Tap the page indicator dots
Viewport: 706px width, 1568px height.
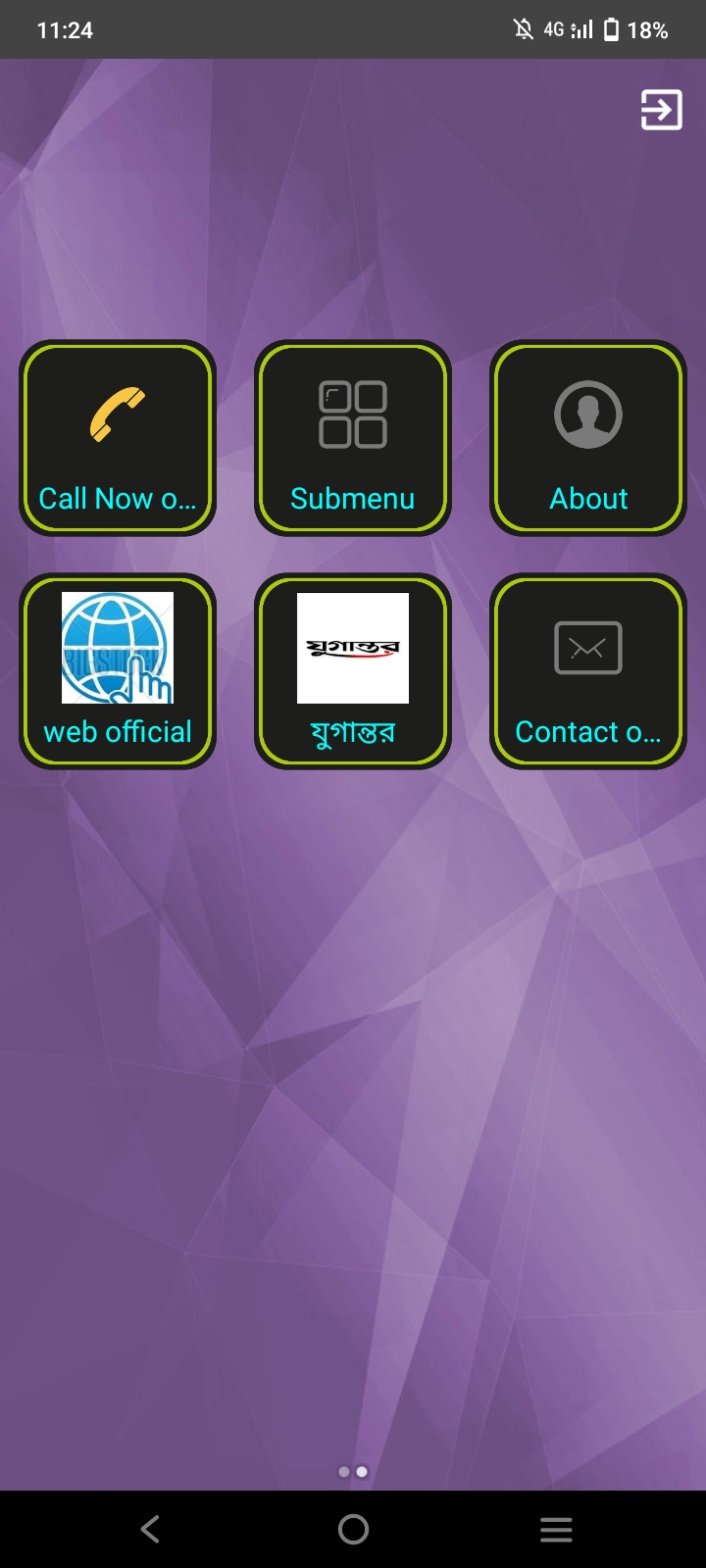(x=353, y=1471)
